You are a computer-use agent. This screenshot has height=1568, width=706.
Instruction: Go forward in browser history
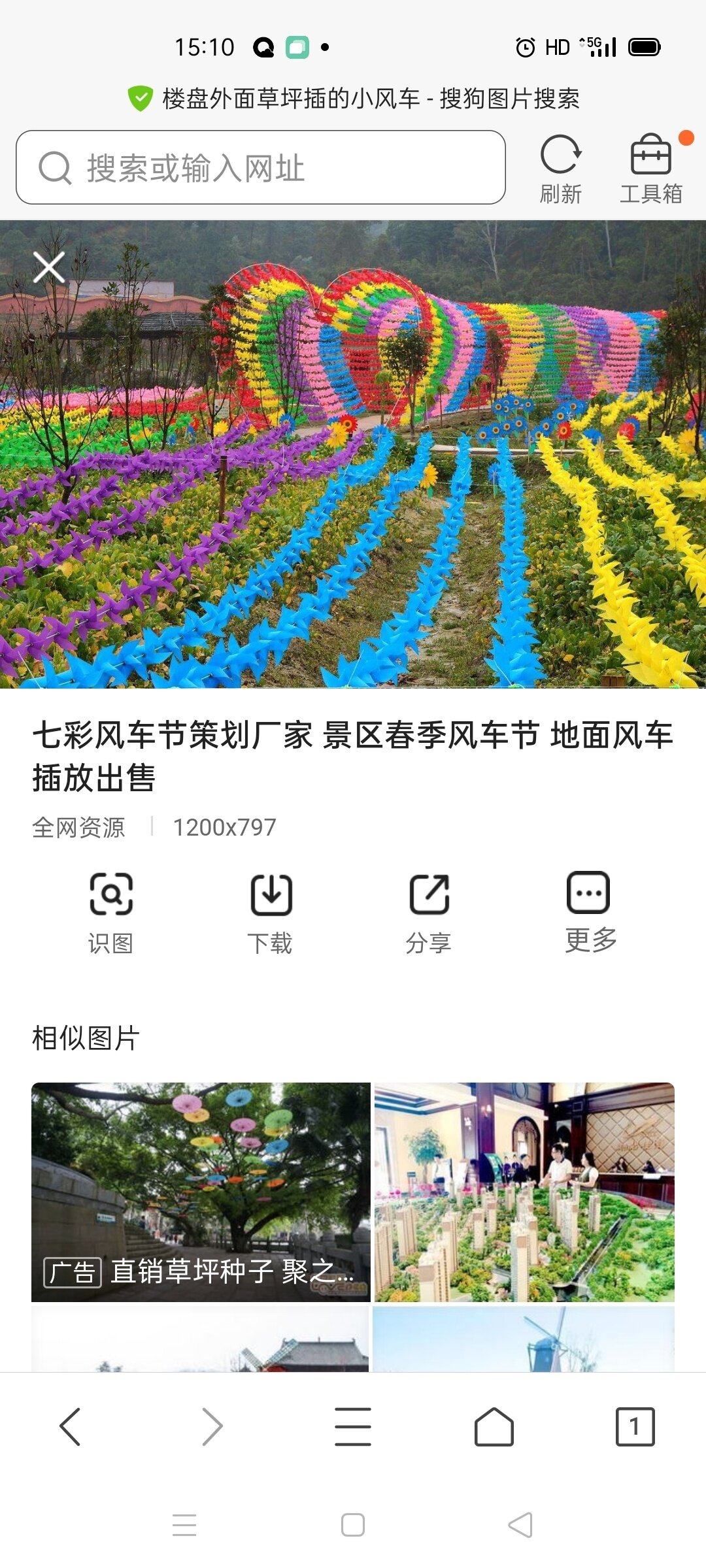(x=212, y=1426)
